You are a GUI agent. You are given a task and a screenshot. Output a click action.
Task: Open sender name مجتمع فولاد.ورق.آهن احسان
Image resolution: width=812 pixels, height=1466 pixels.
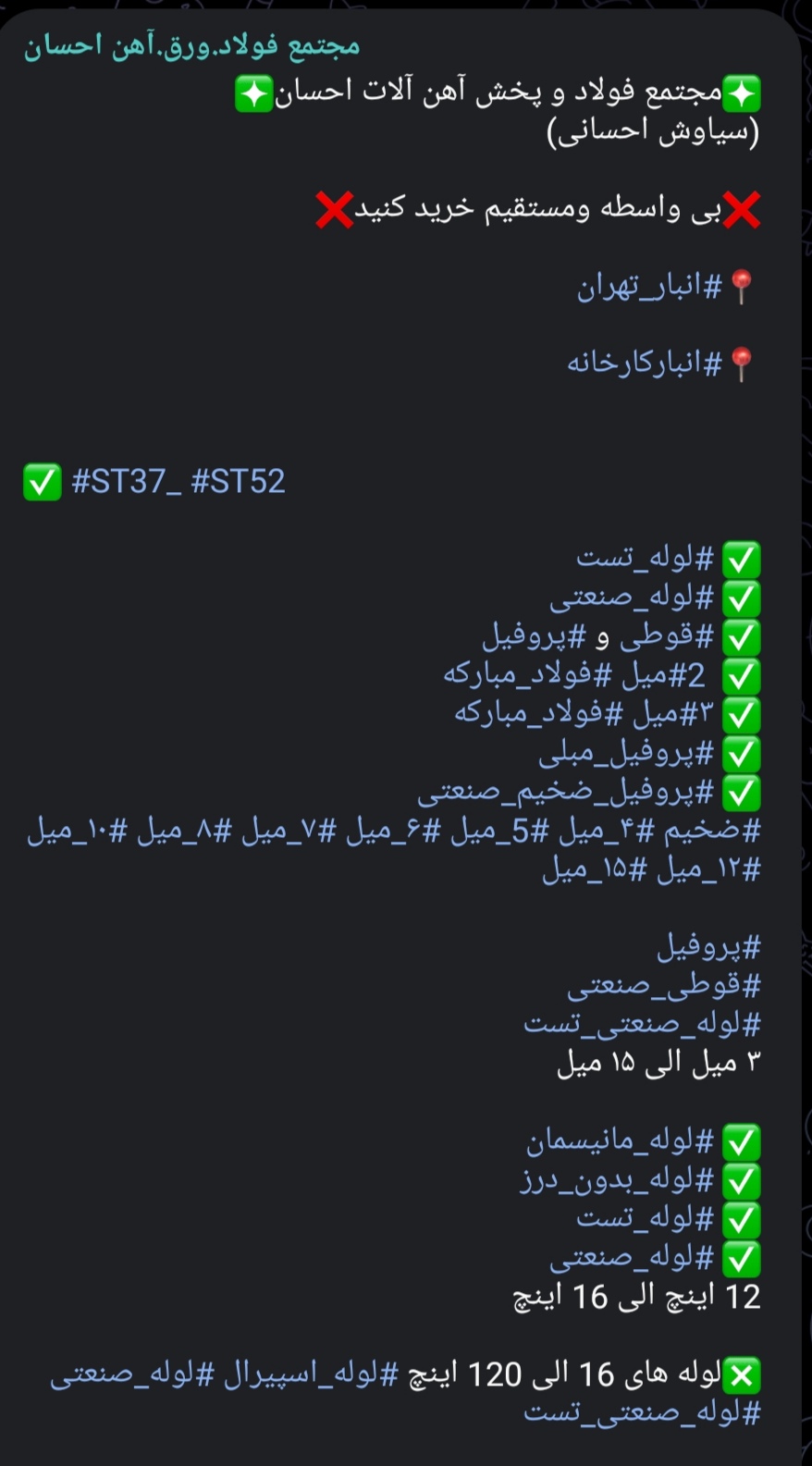click(x=191, y=45)
